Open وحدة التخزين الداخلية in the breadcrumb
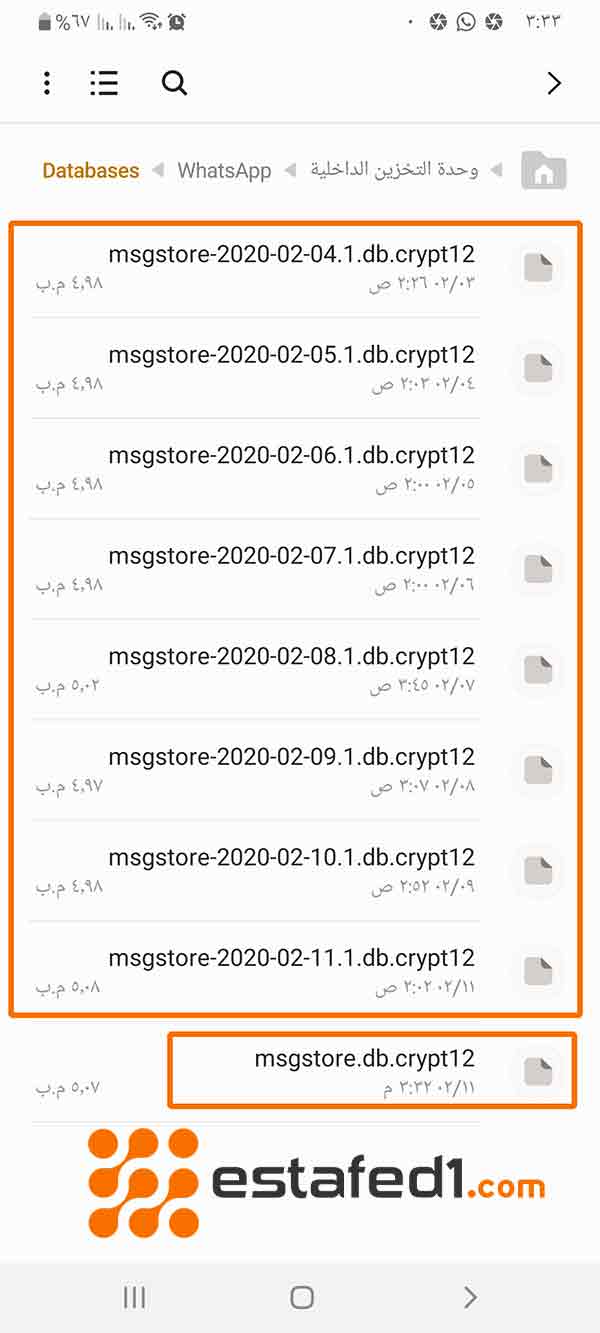The width and height of the screenshot is (600, 1333). click(394, 170)
